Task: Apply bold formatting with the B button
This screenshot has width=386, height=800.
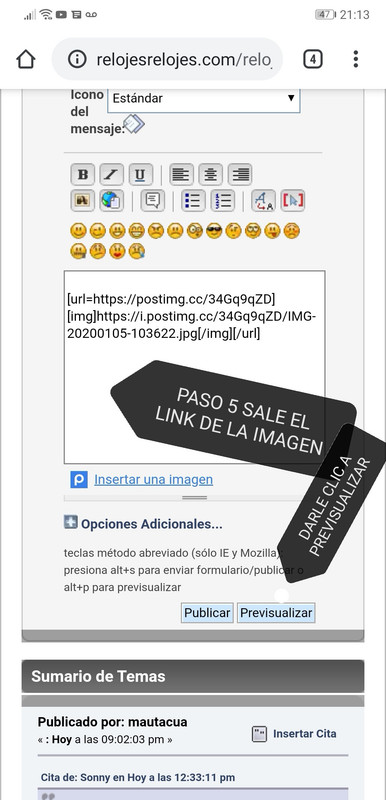Action: (x=83, y=175)
